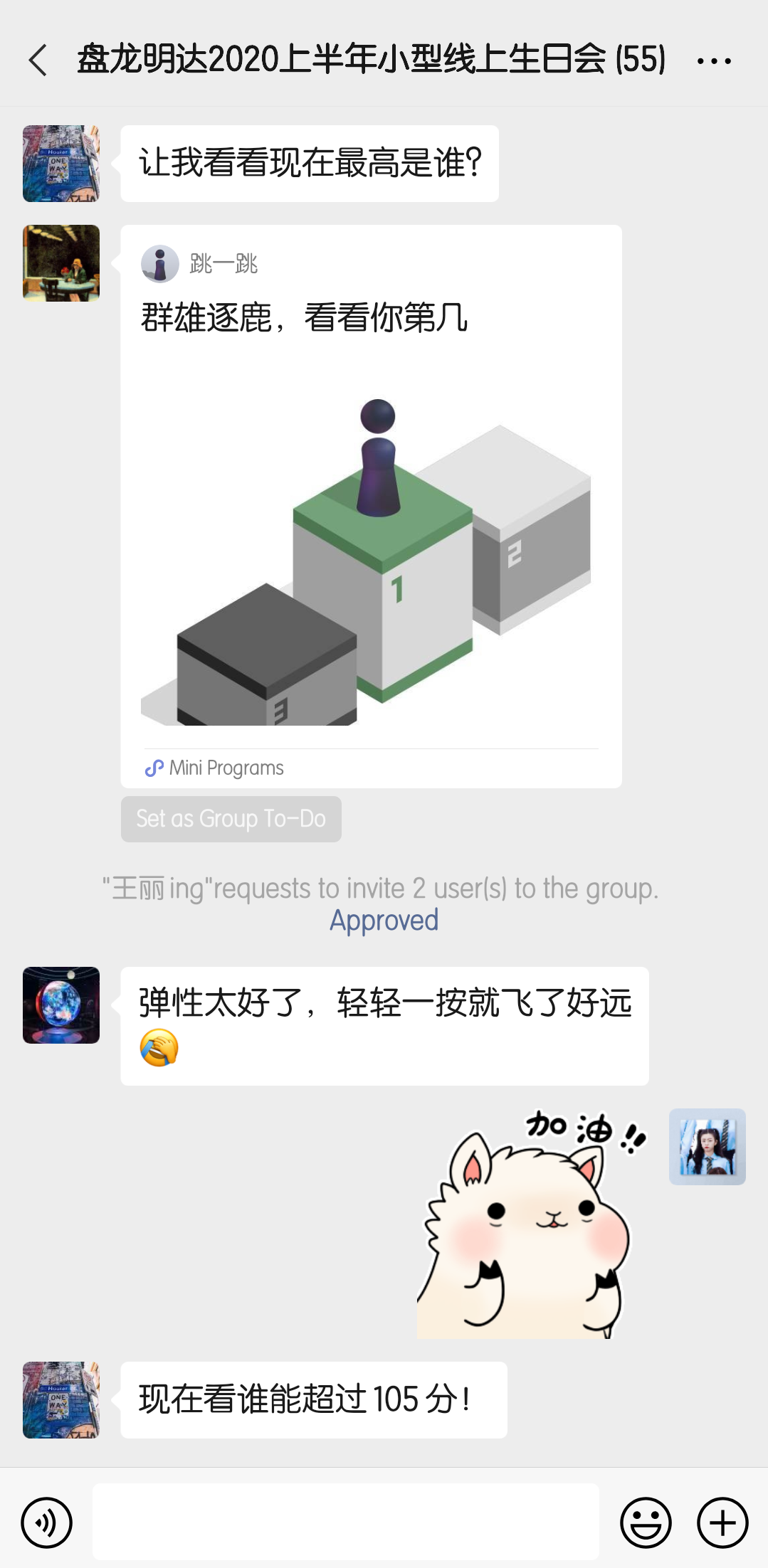Tap the Approved invite link

[384, 921]
